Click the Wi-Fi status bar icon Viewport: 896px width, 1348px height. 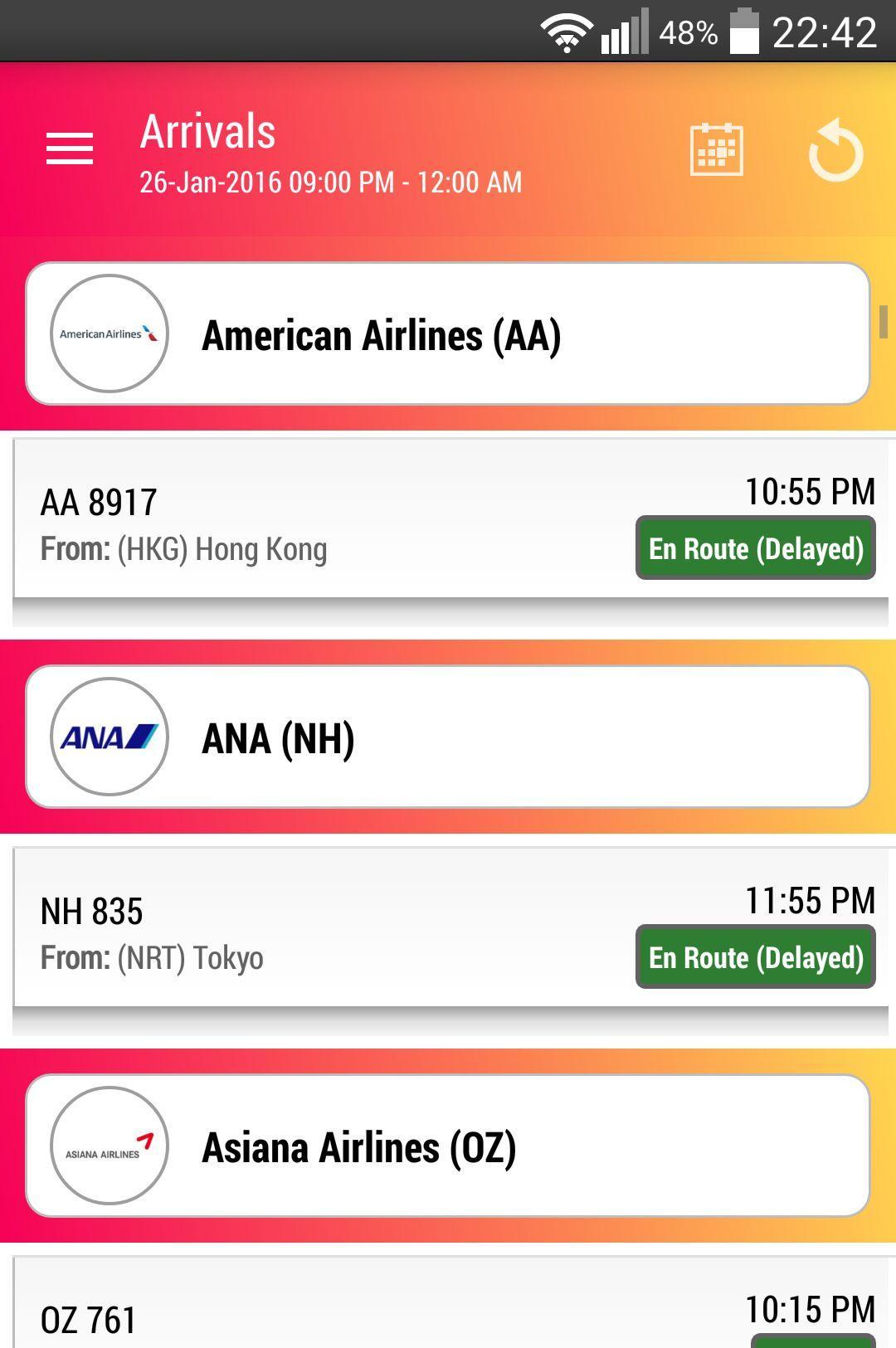point(567,32)
